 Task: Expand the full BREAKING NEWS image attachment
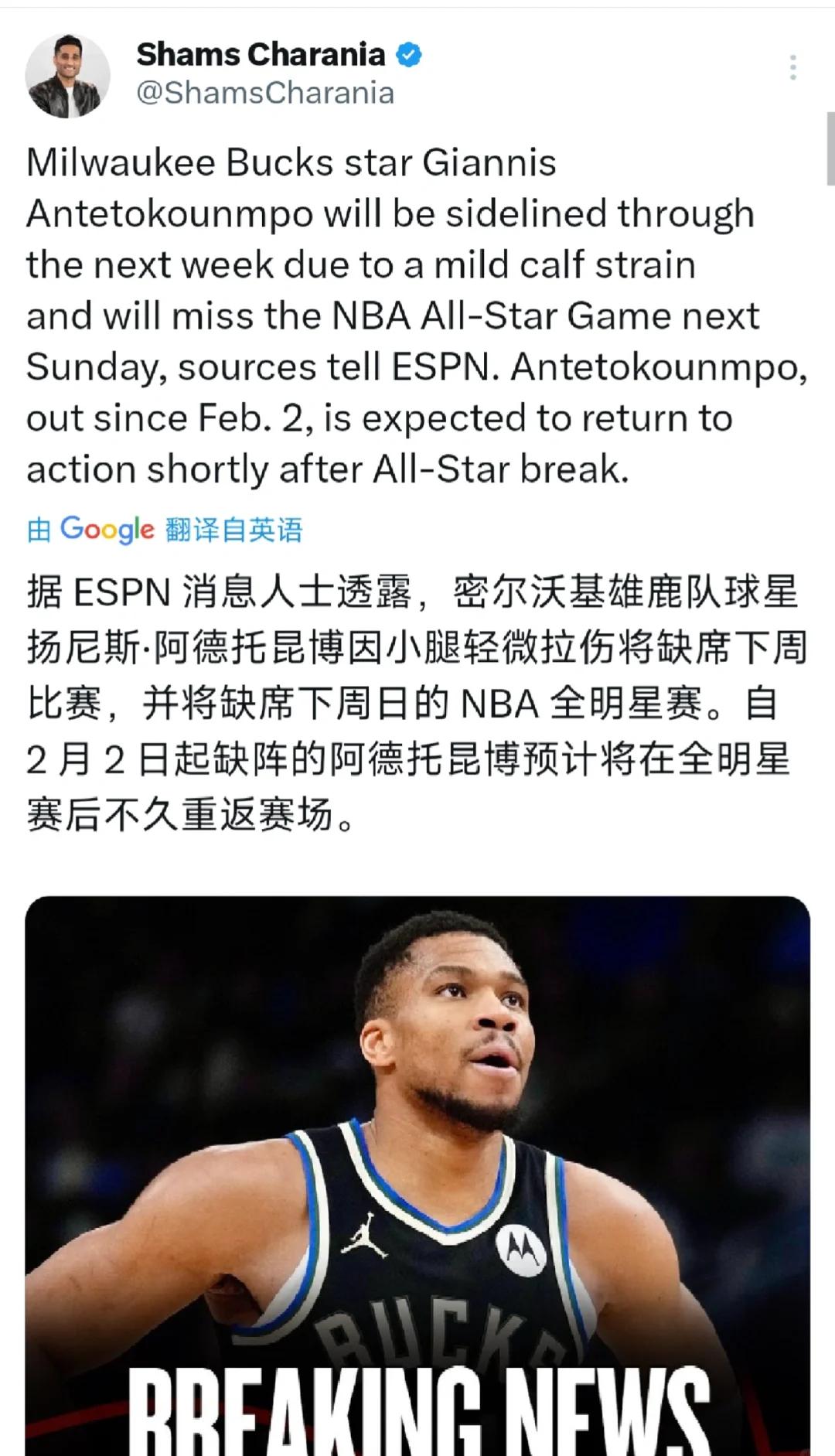(417, 1160)
